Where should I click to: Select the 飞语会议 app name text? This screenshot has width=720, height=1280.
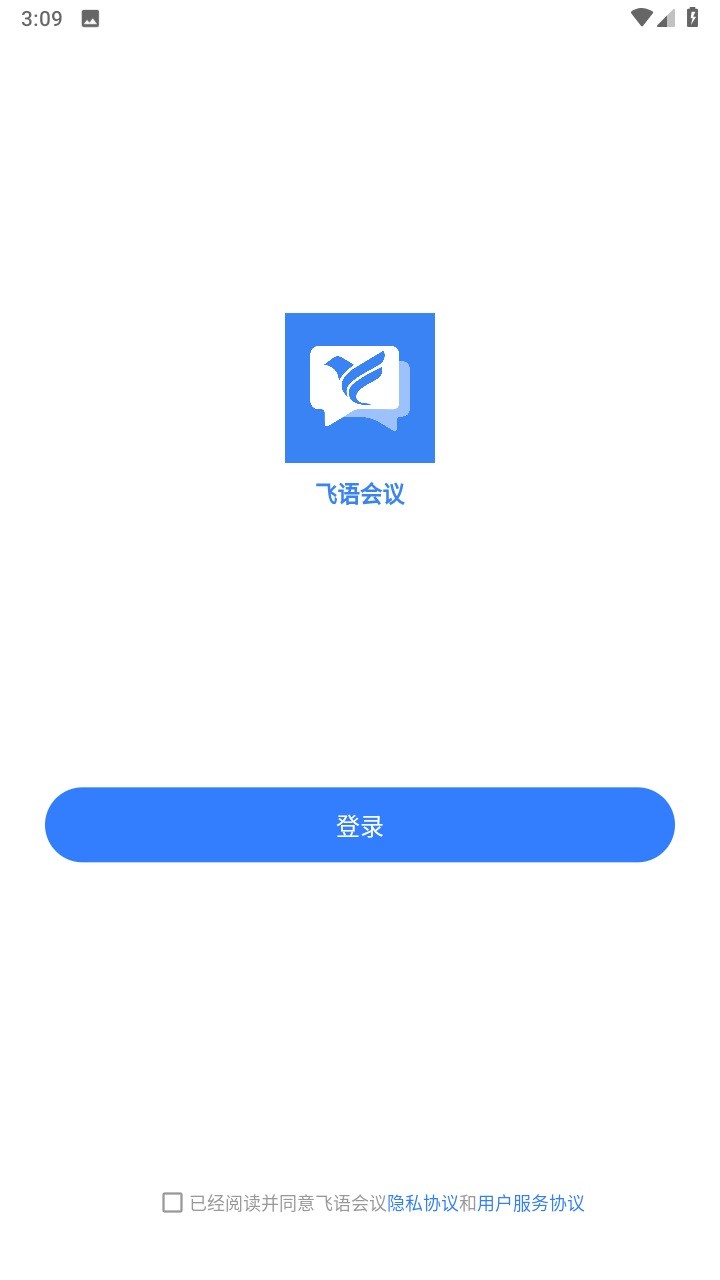[360, 494]
